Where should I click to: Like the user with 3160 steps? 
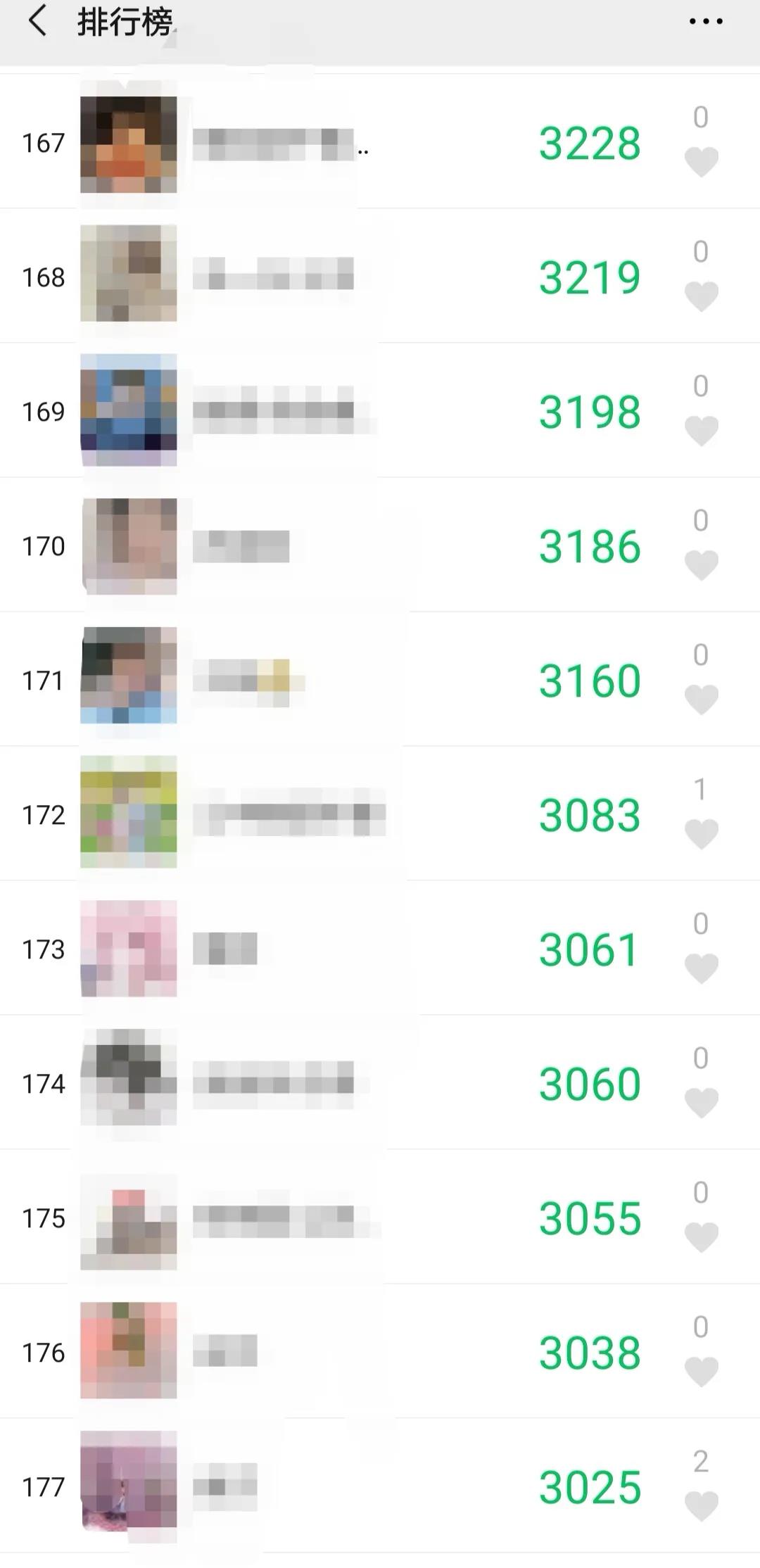[701, 700]
